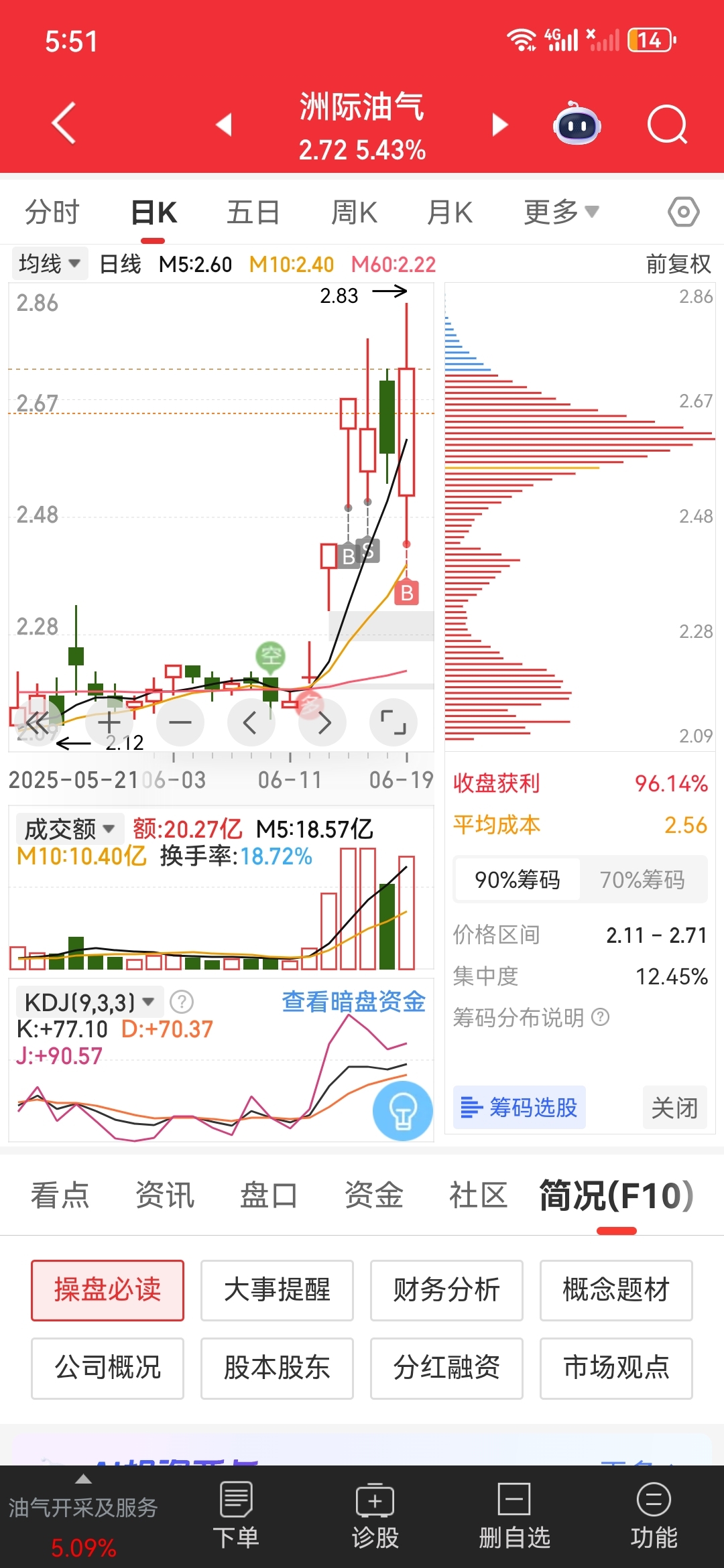Image resolution: width=724 pixels, height=1568 pixels.
Task: Zoom in the K-line with plus button
Action: coord(109,722)
